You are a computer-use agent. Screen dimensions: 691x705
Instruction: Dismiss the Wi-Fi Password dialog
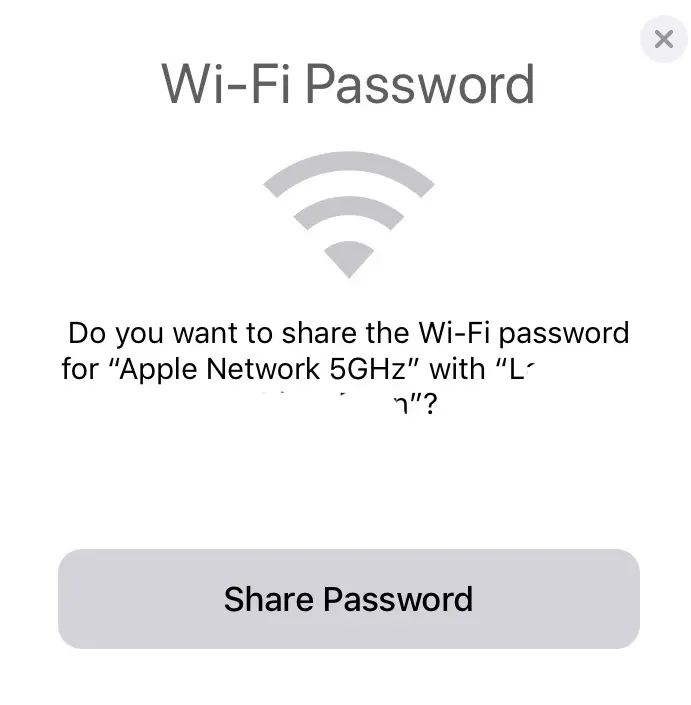tap(663, 39)
